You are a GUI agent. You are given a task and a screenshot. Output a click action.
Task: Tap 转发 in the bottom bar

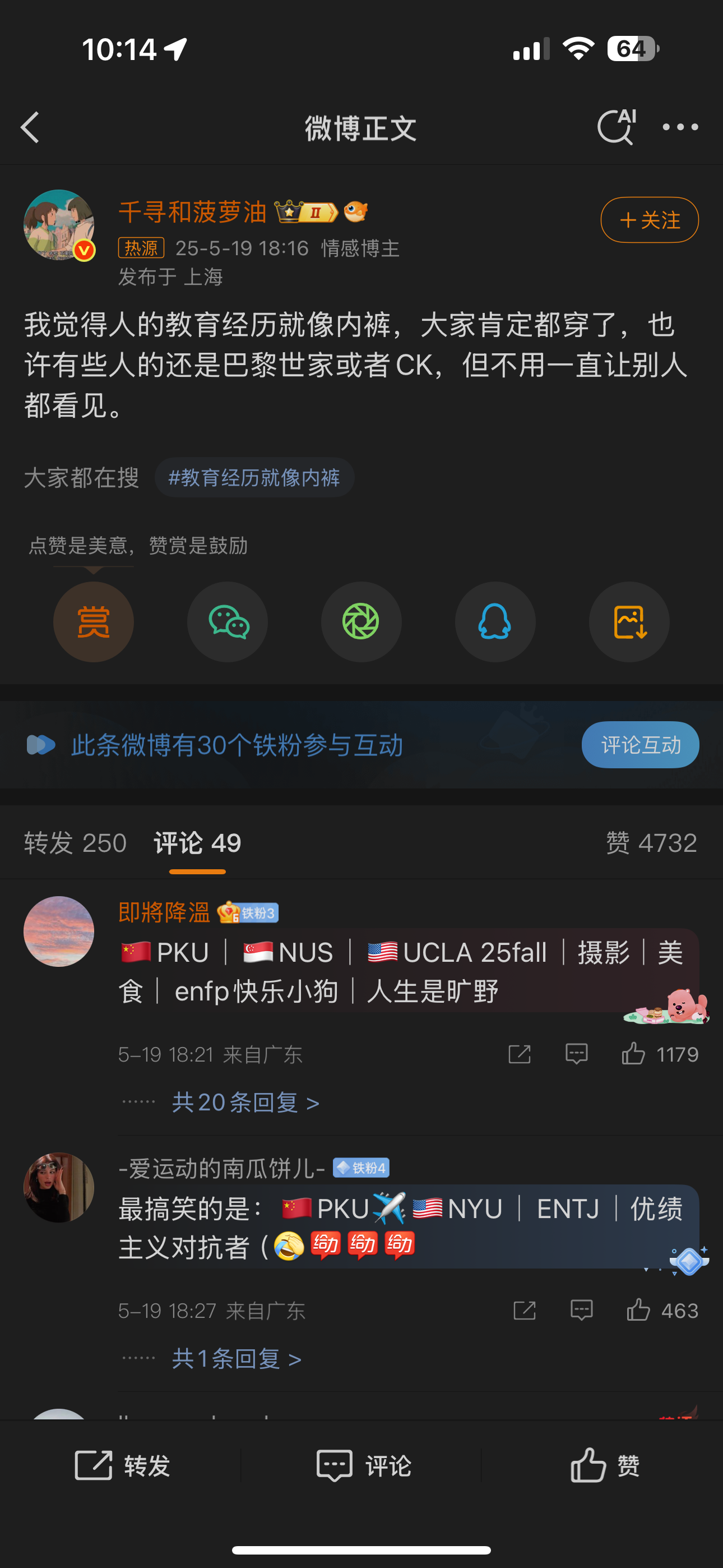pyautogui.click(x=122, y=1465)
